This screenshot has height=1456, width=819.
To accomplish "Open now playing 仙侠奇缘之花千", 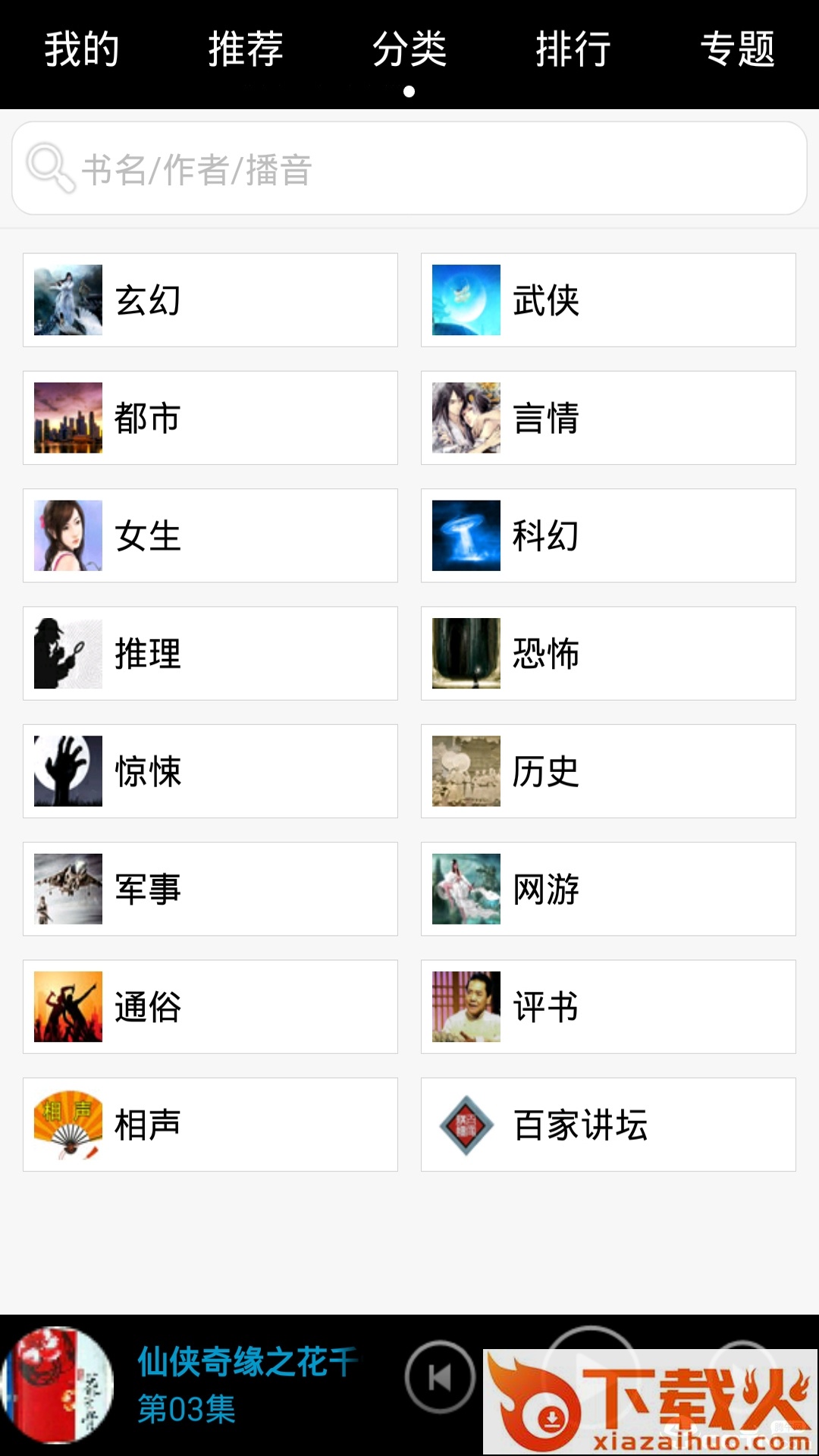I will pos(243,1385).
